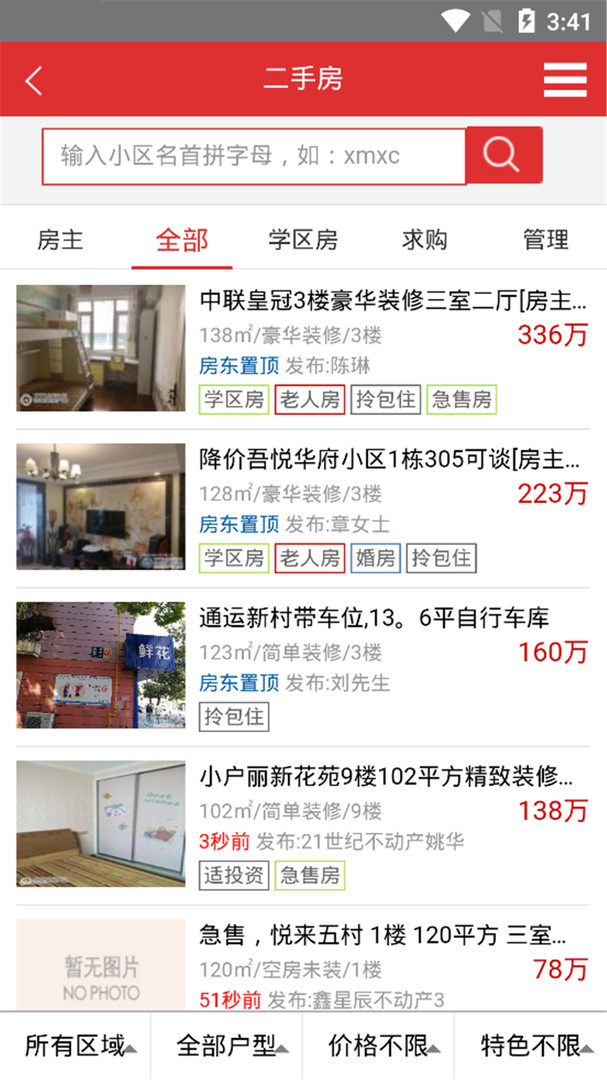Screen dimensions: 607x1080
Task: Tap the red search magnifier button
Action: [504, 155]
